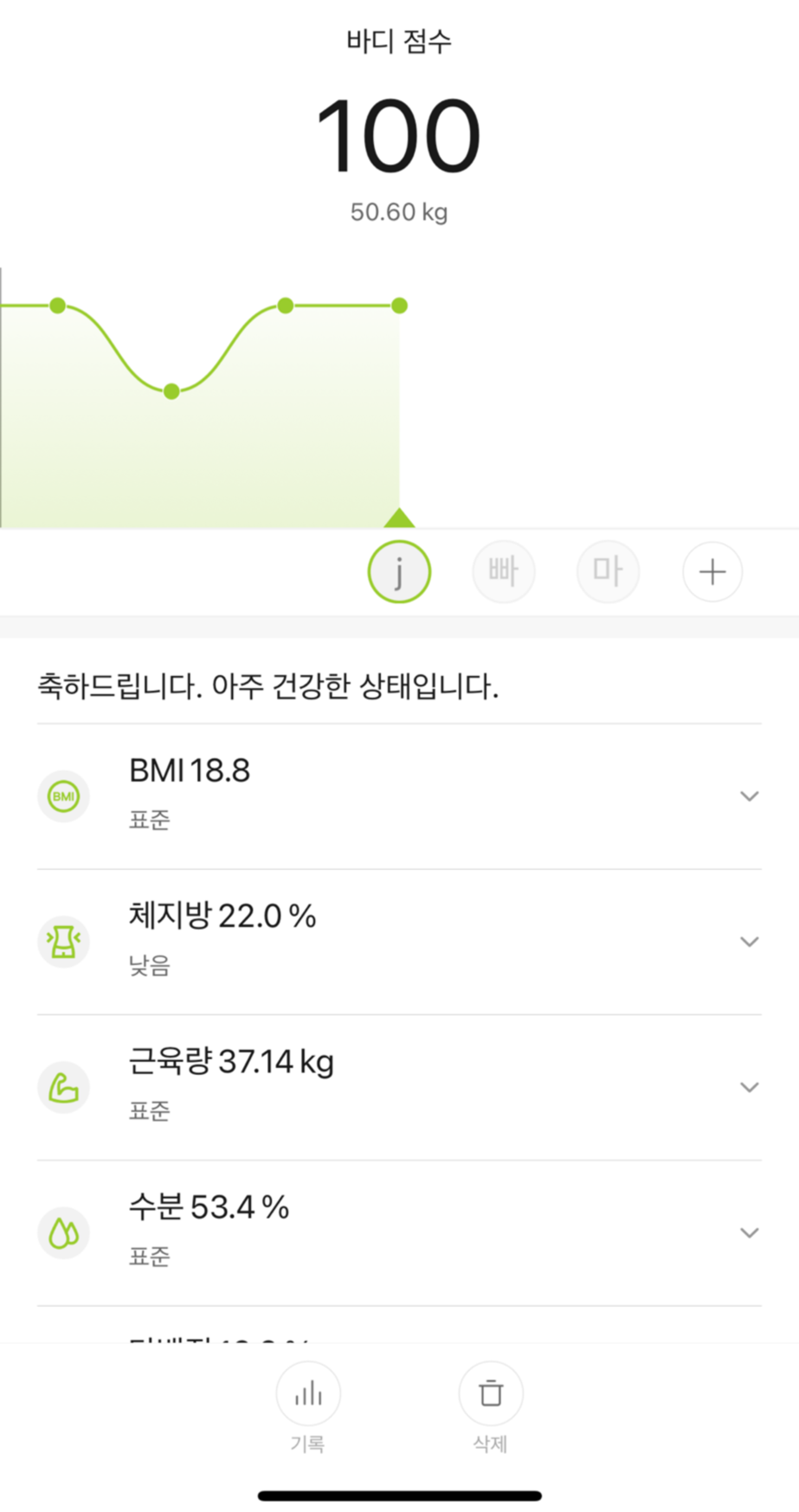
Task: Delete this measurement with 삭제
Action: pos(491,1407)
